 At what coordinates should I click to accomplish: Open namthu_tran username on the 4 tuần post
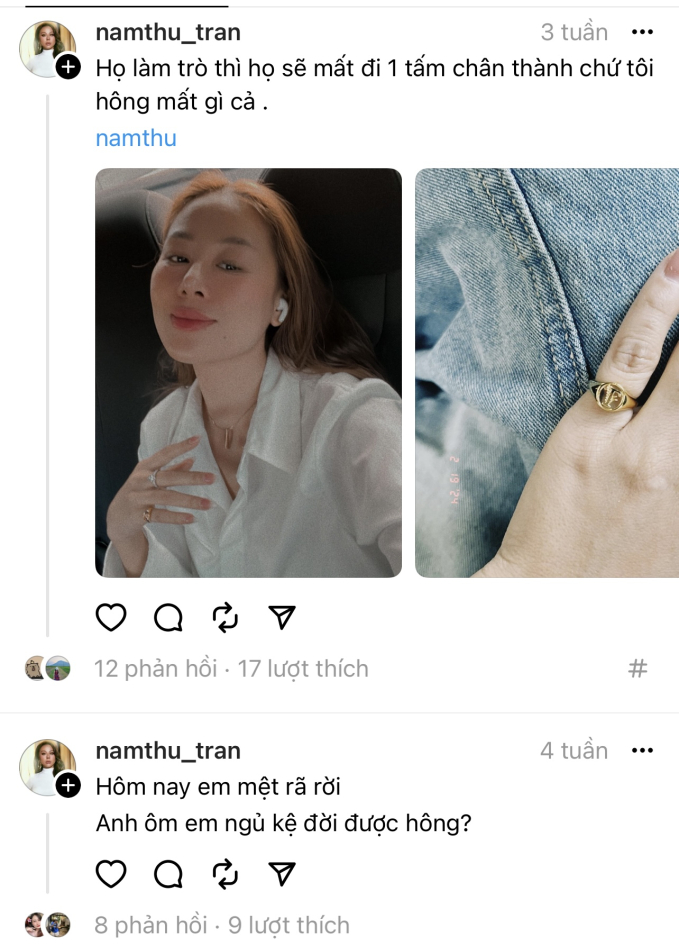point(168,750)
